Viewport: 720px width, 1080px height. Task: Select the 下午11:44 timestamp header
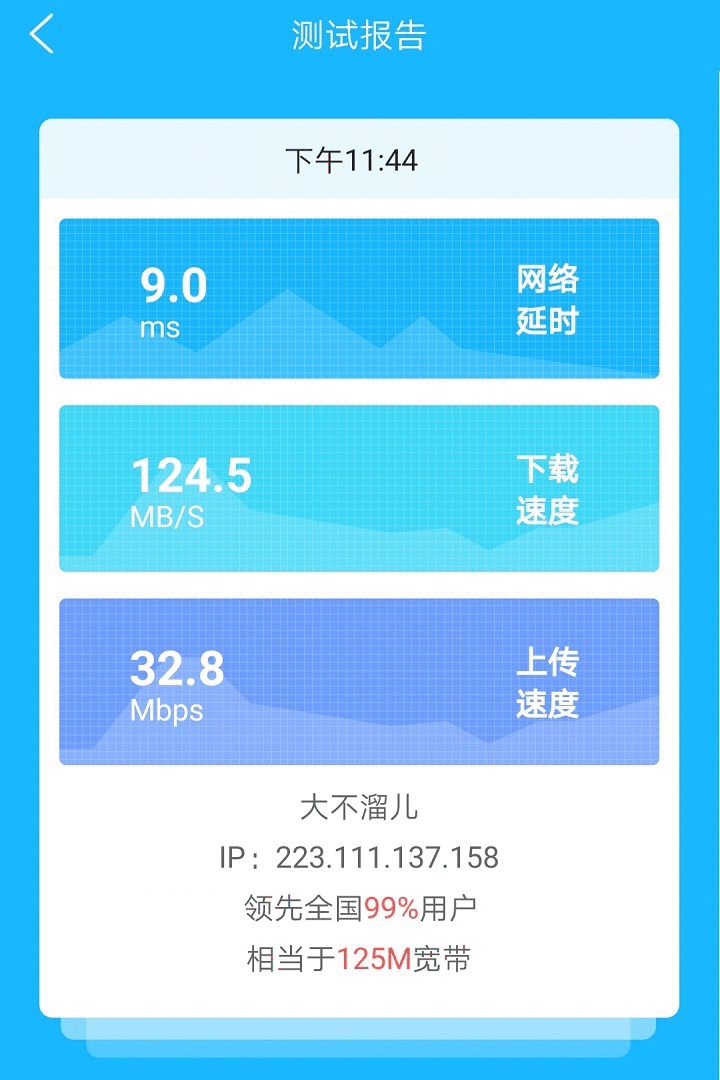pos(358,157)
